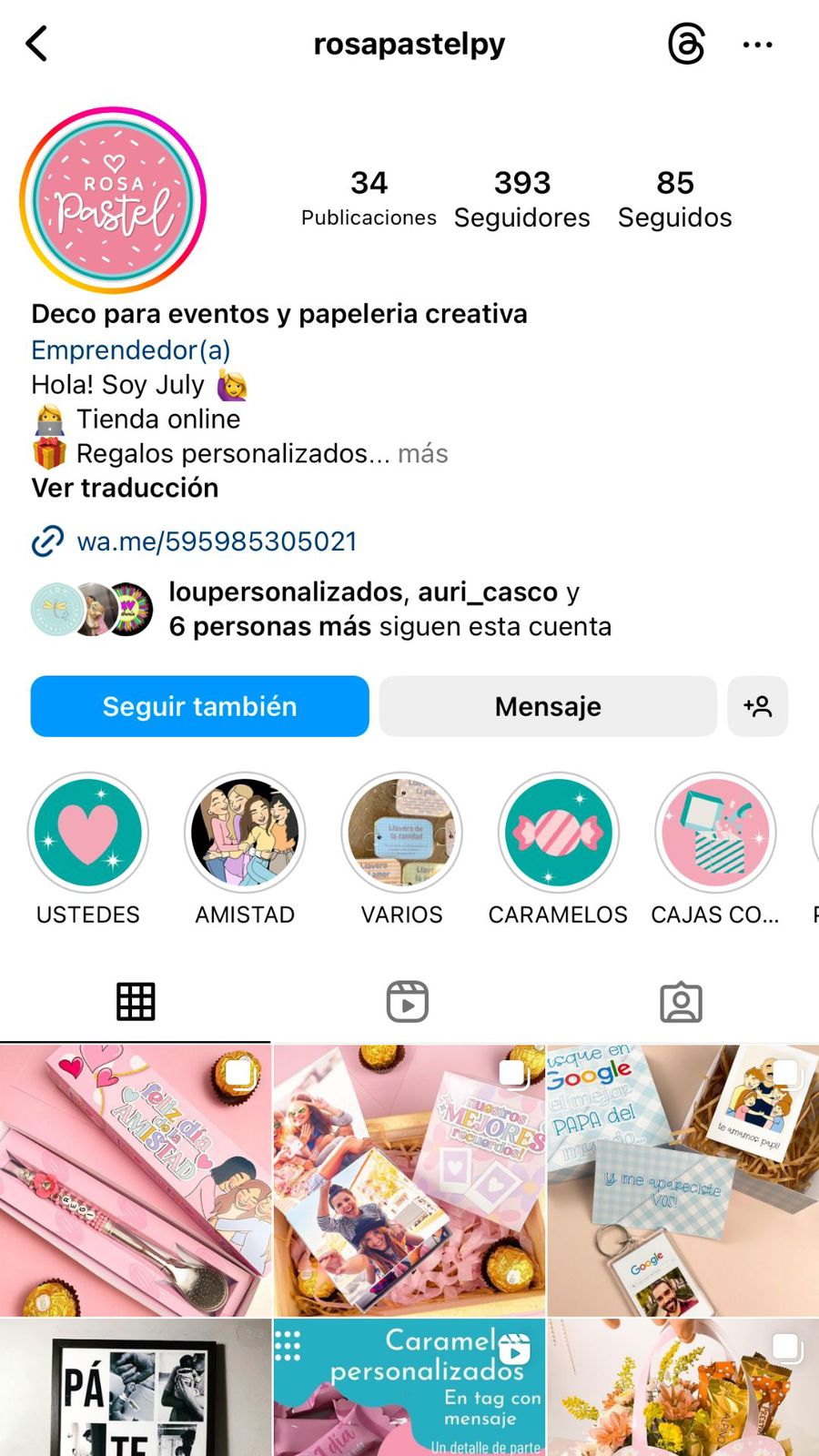Follow back with Seguir también

point(199,706)
